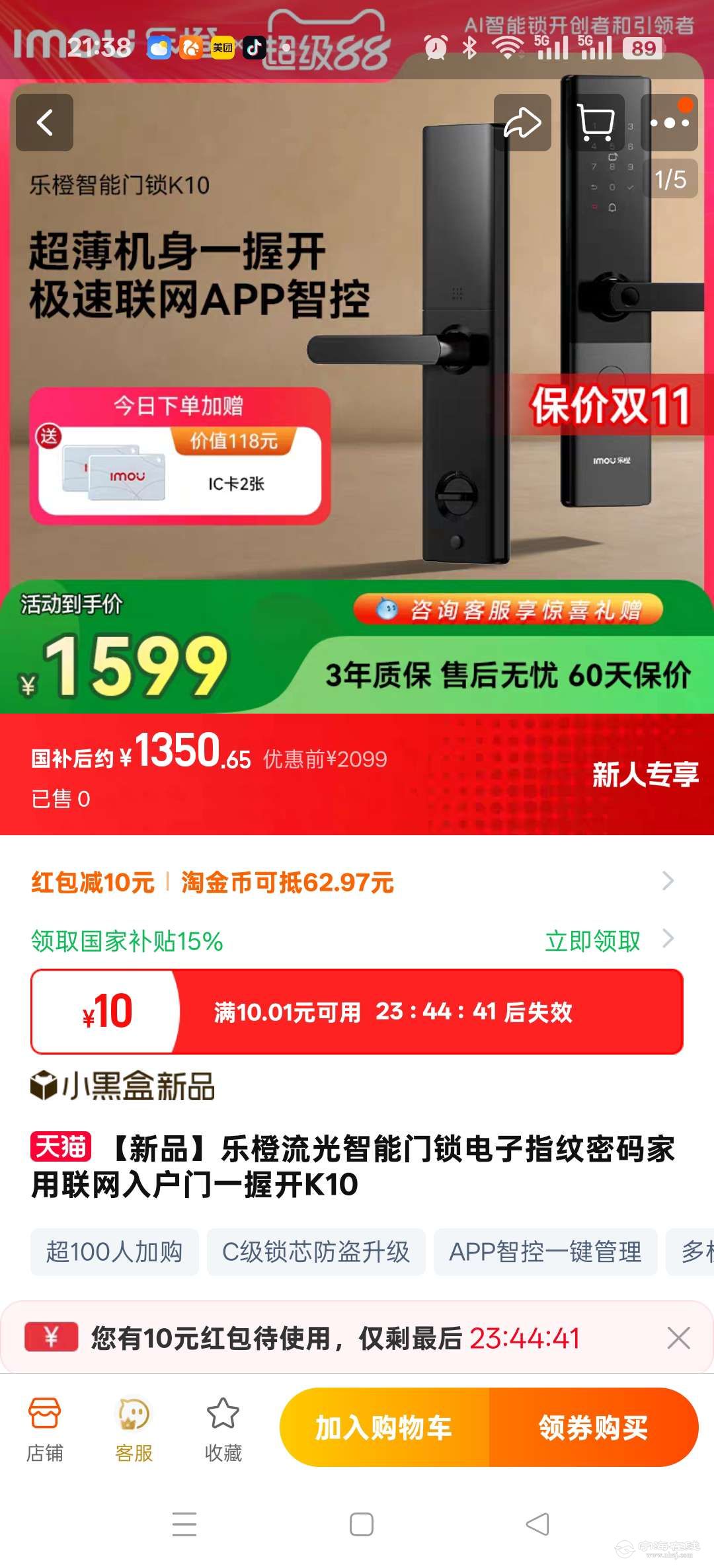Tap the 超100人加购 chip
Viewport: 714px width, 1568px height.
pos(114,1252)
